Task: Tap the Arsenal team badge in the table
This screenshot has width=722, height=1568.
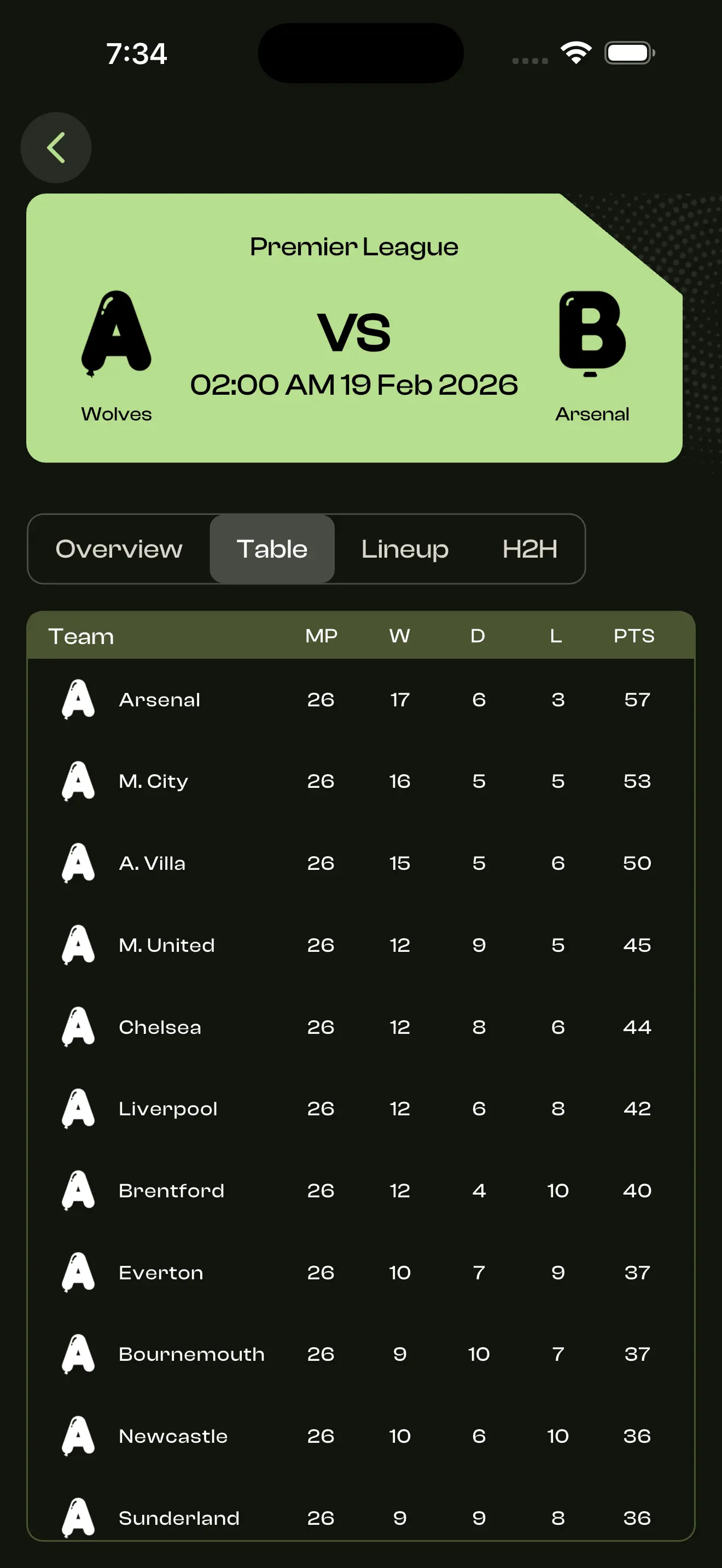Action: tap(79, 700)
